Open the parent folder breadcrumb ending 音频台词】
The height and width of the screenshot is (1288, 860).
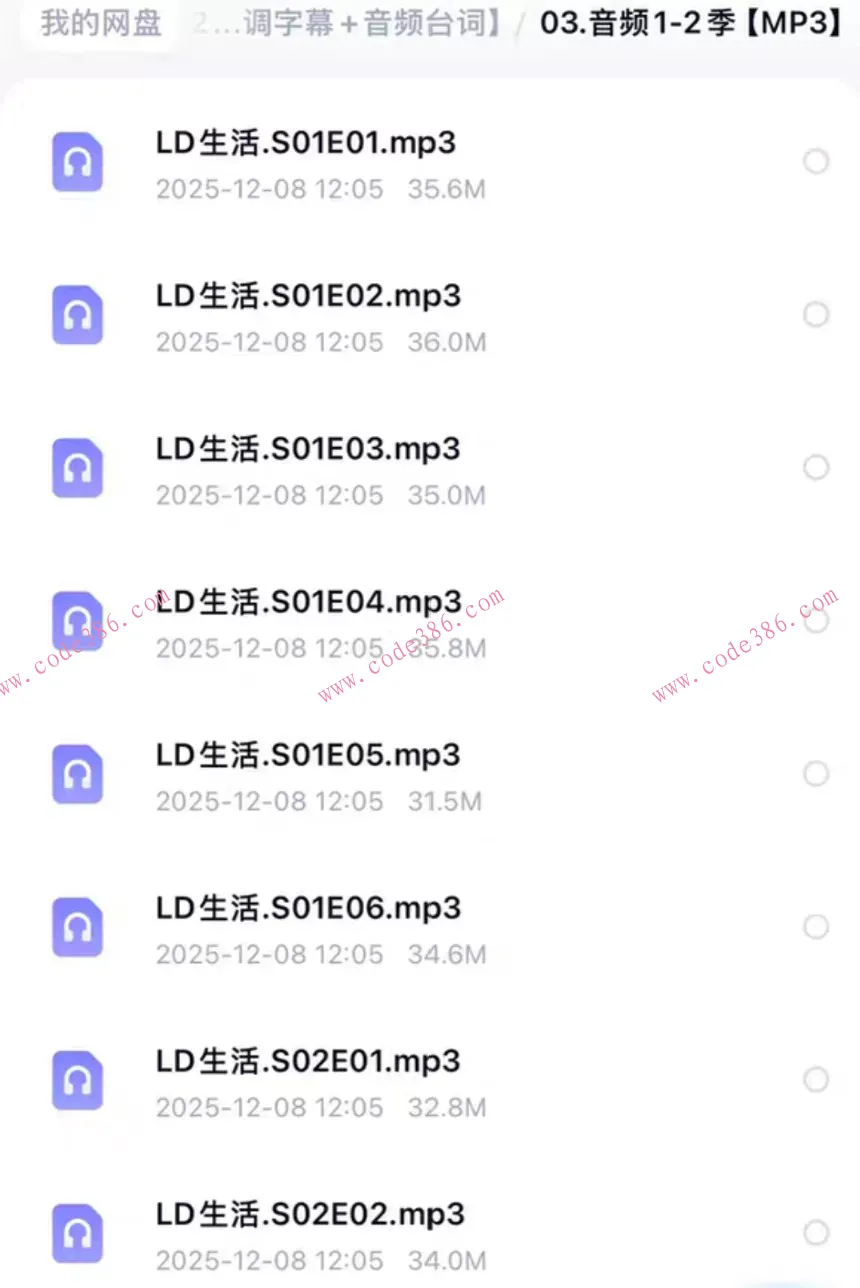pyautogui.click(x=346, y=24)
